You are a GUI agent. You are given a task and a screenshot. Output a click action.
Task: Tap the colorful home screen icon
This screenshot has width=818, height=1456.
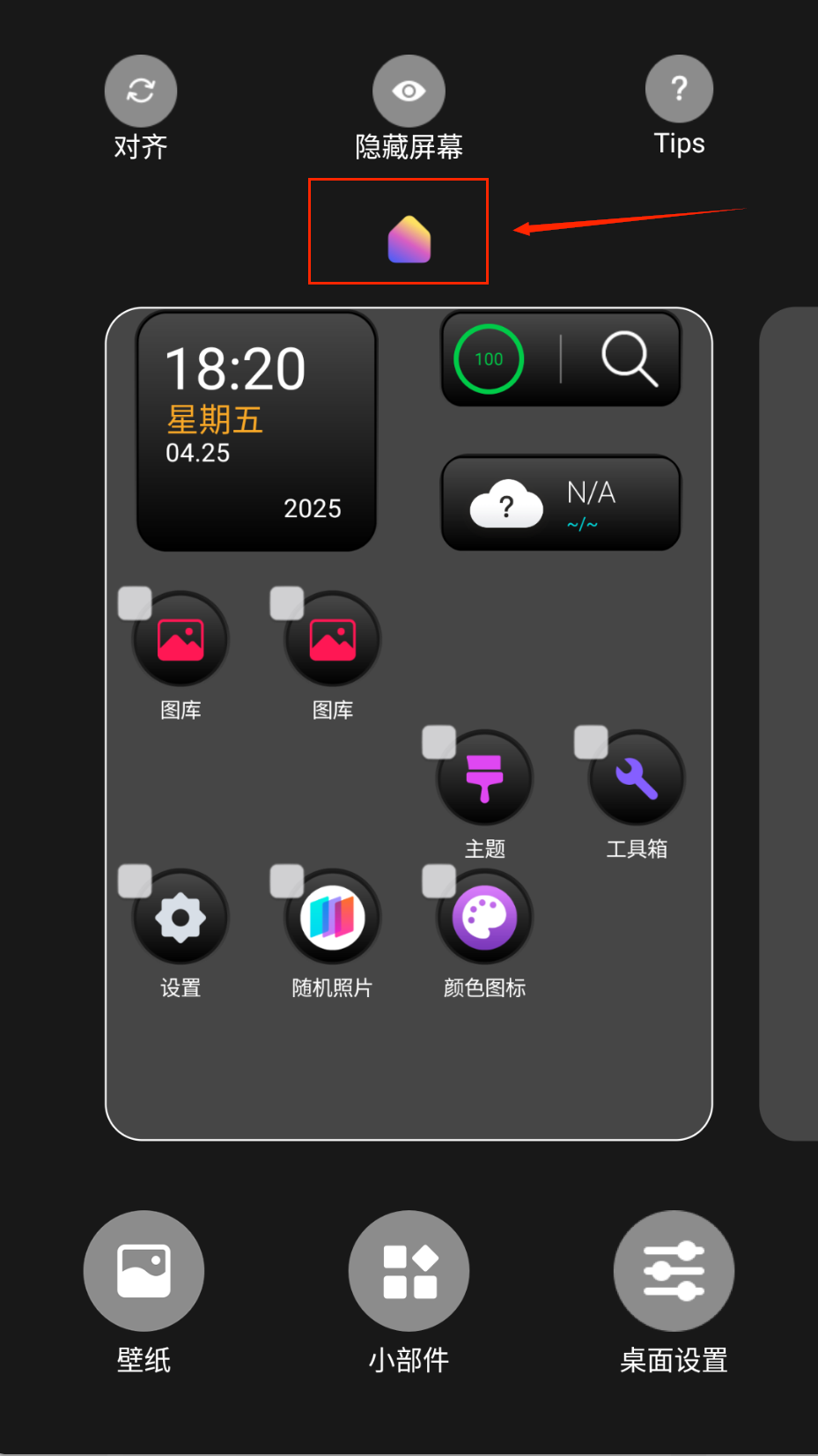coord(409,240)
